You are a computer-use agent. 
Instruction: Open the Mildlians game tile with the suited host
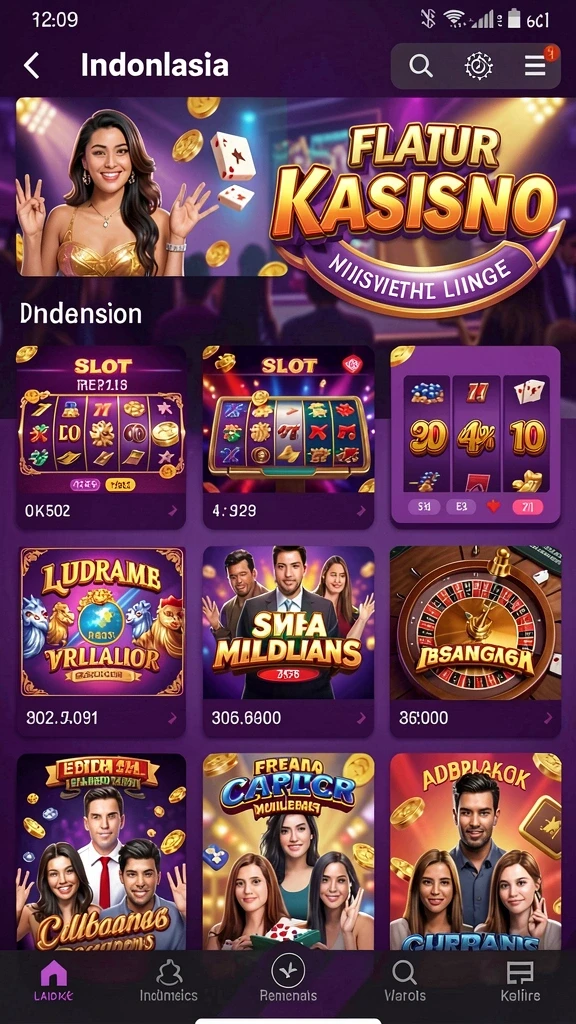(288, 641)
